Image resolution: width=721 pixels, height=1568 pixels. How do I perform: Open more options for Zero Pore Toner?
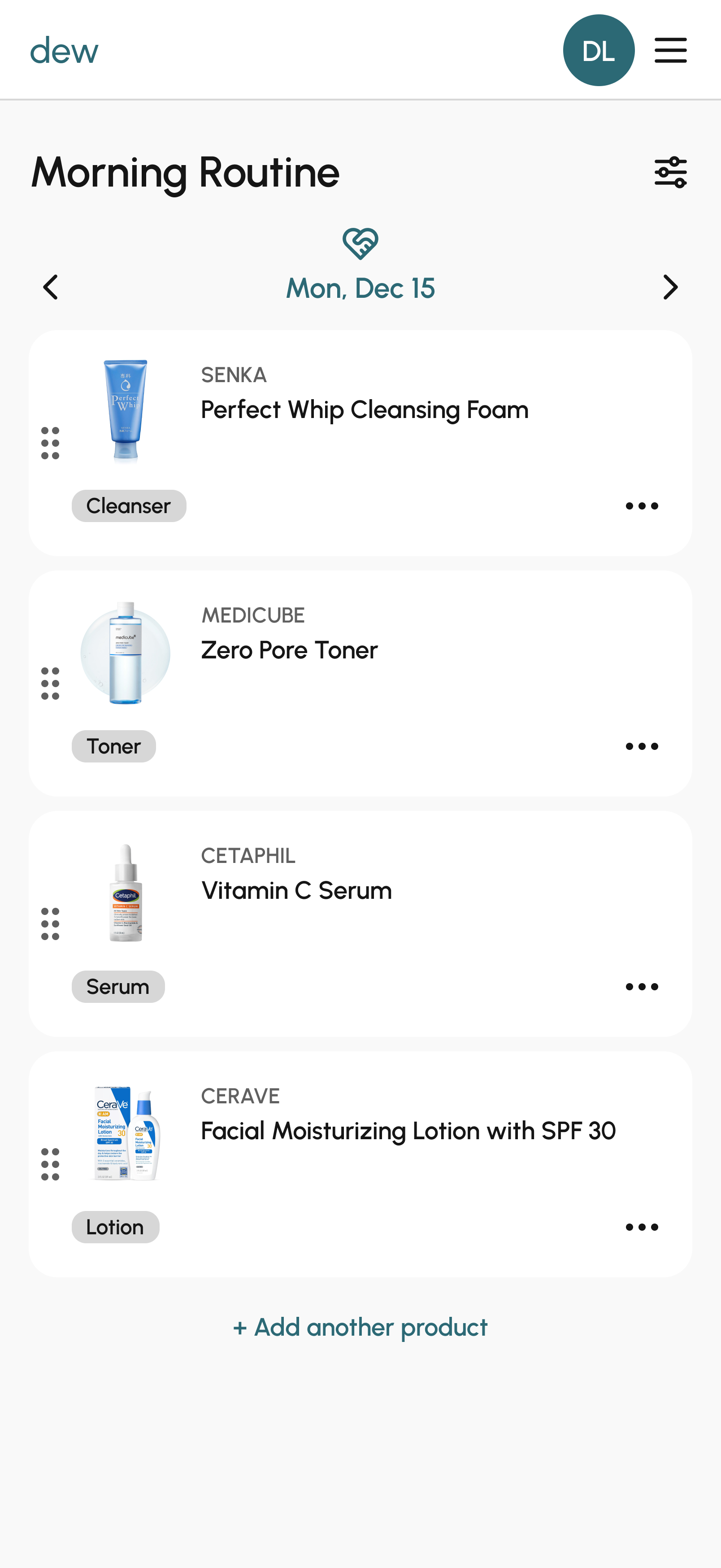[641, 746]
